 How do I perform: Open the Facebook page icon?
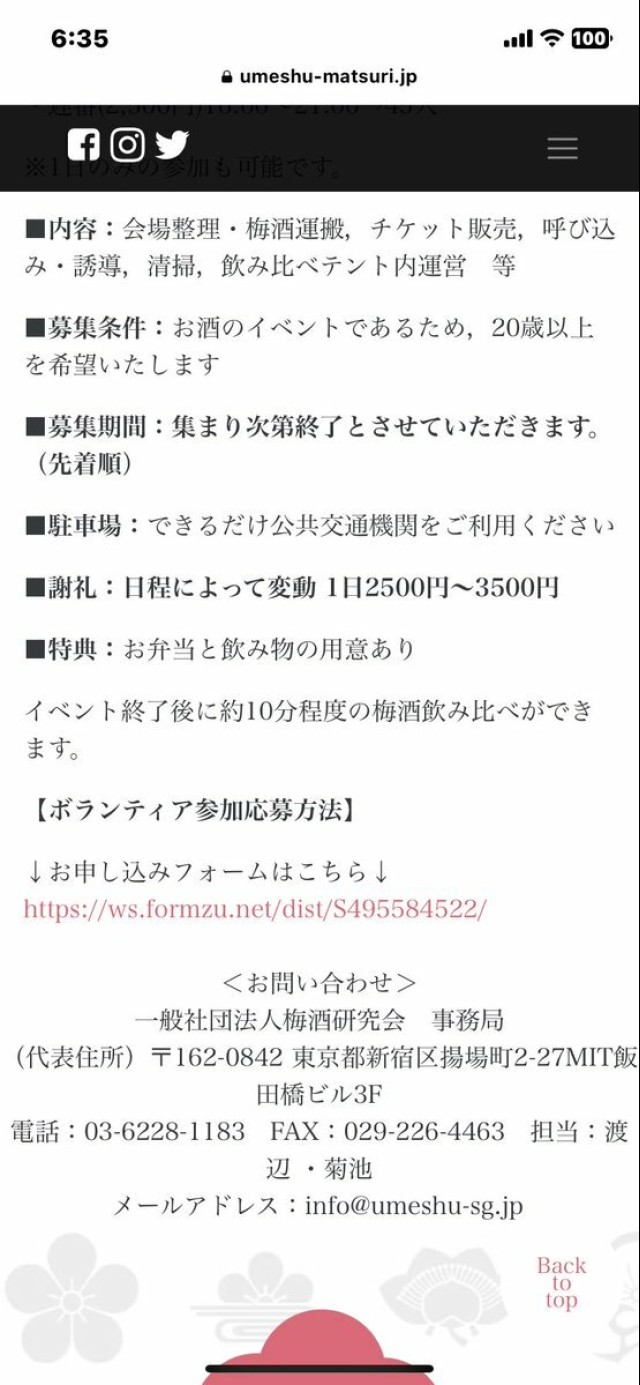tap(84, 145)
